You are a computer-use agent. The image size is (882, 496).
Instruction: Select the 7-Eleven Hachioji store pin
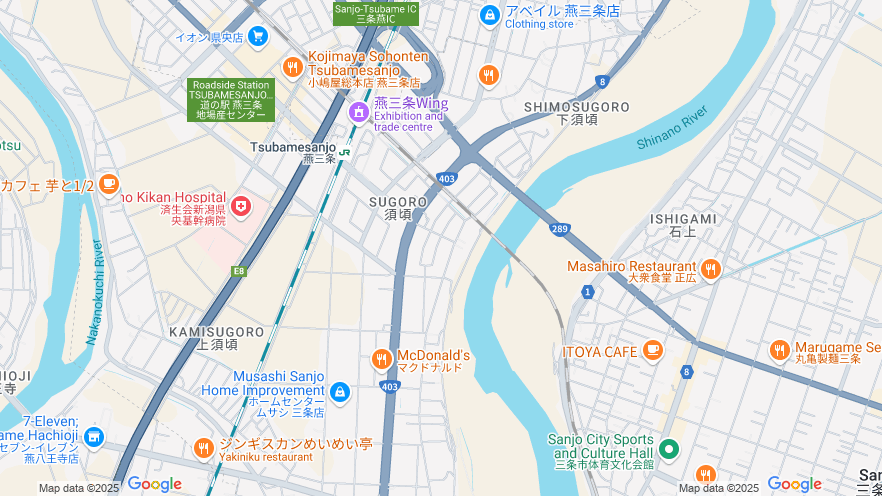pos(94,437)
